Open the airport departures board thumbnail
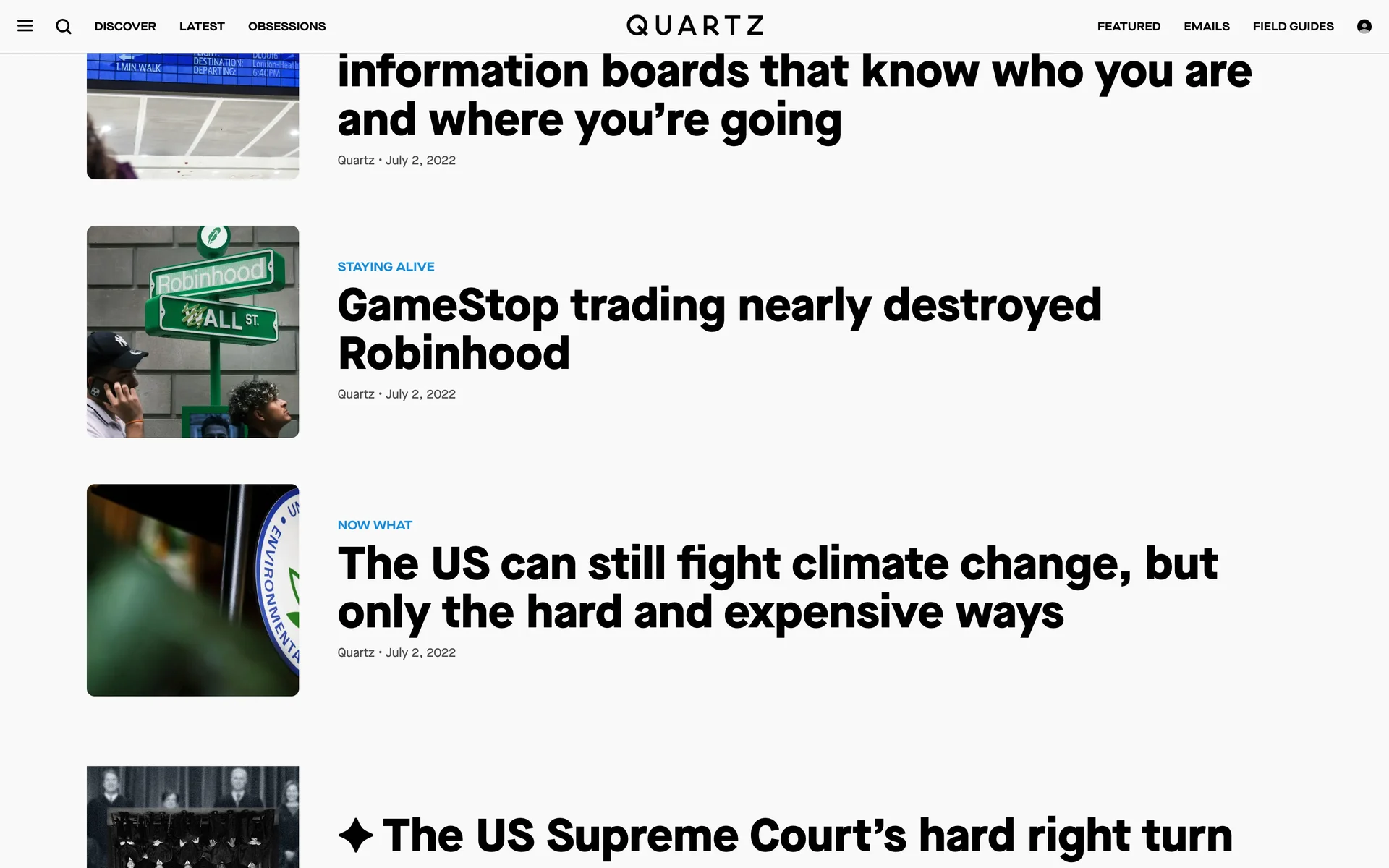Screen dimensions: 1389x868 pos(192,116)
